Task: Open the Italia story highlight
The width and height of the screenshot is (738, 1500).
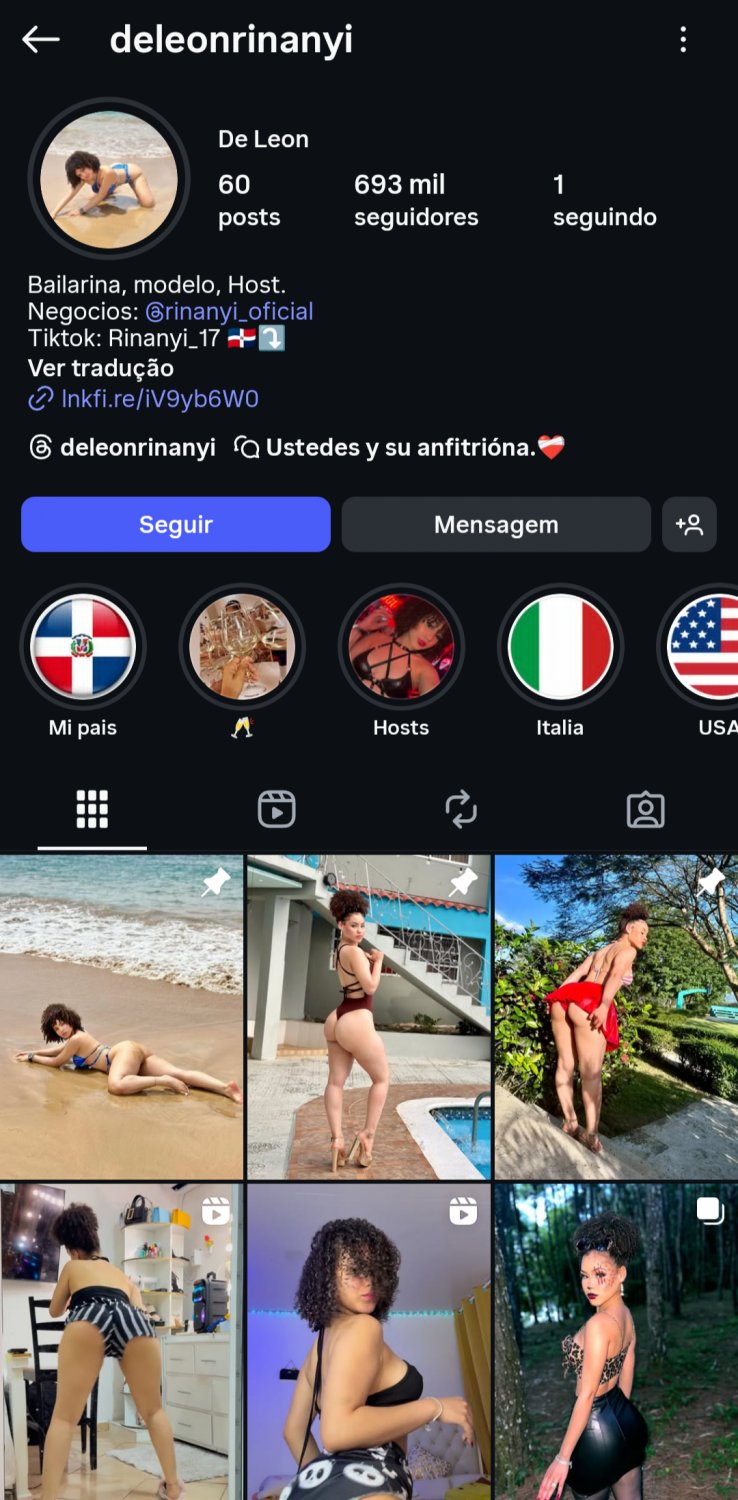Action: (x=560, y=646)
